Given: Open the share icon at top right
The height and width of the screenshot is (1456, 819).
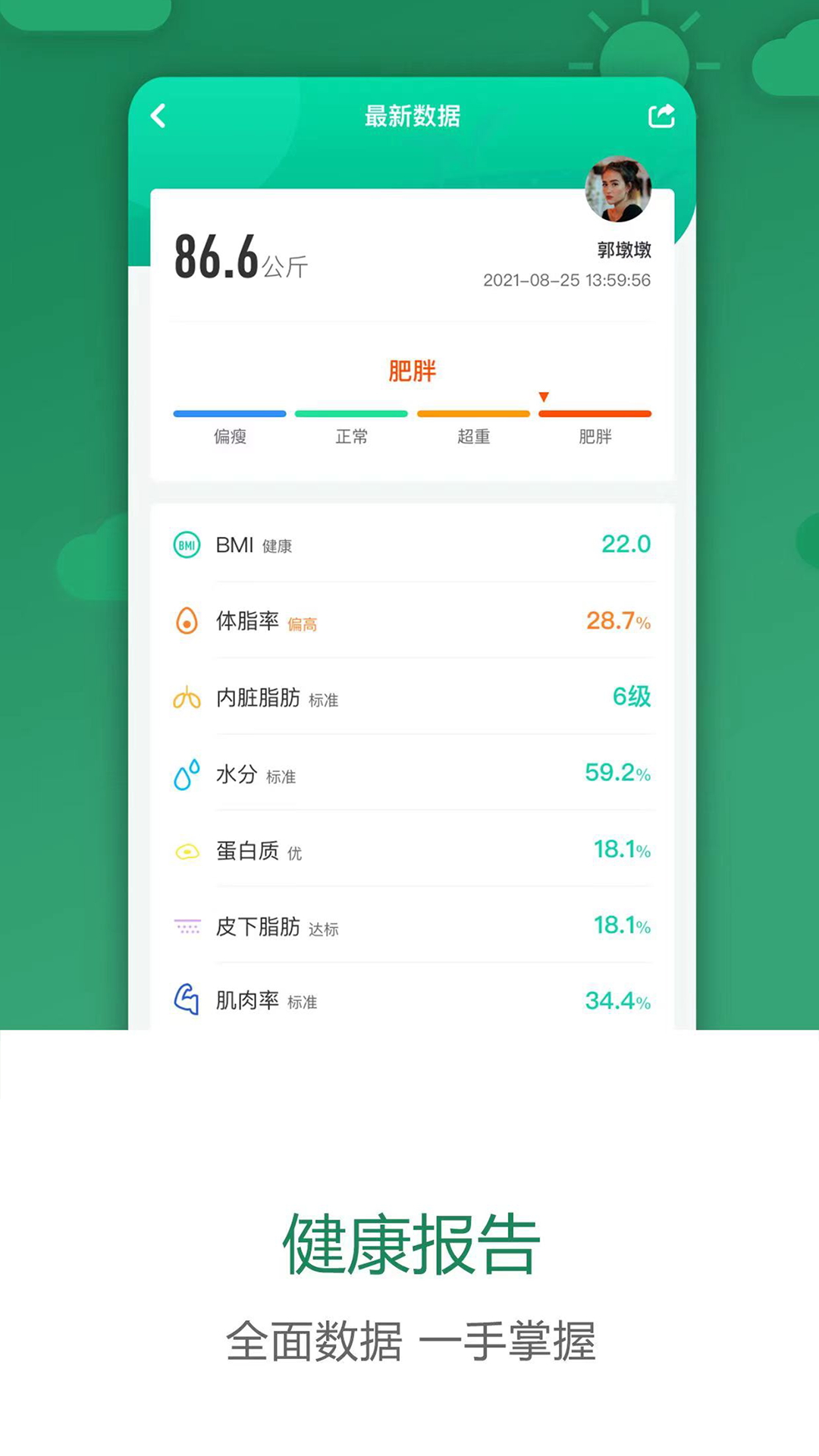Looking at the screenshot, I should 661,115.
